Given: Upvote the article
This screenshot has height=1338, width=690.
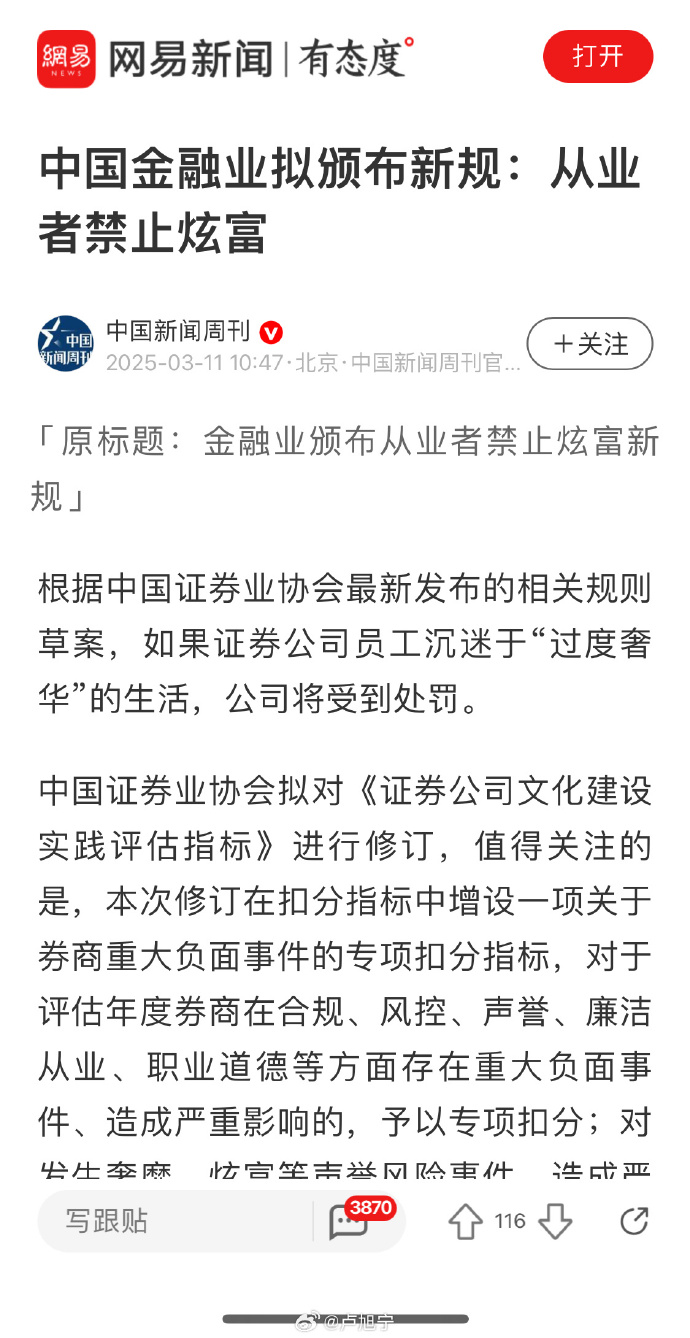Looking at the screenshot, I should coord(466,1221).
